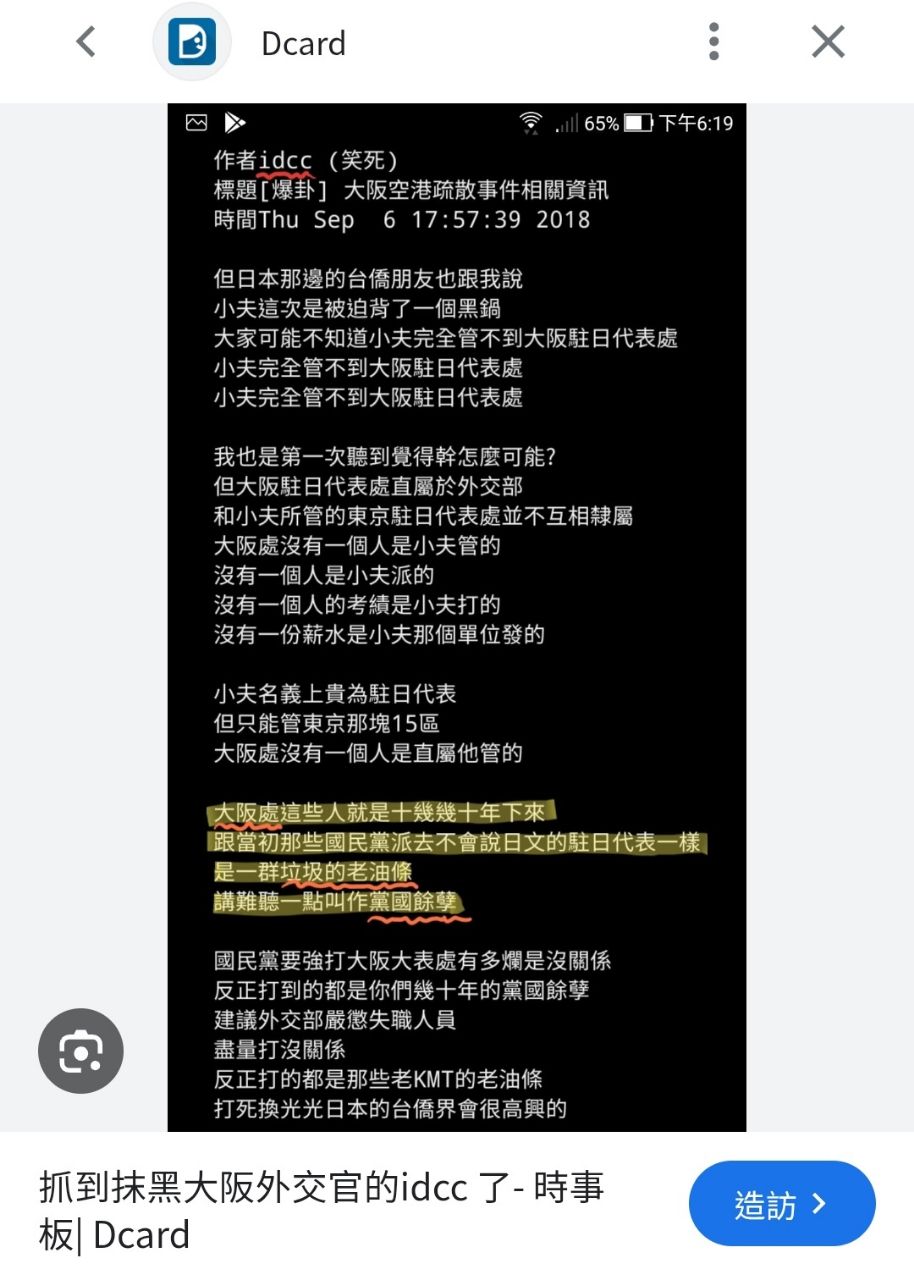Close the image viewer with X

coord(828,42)
